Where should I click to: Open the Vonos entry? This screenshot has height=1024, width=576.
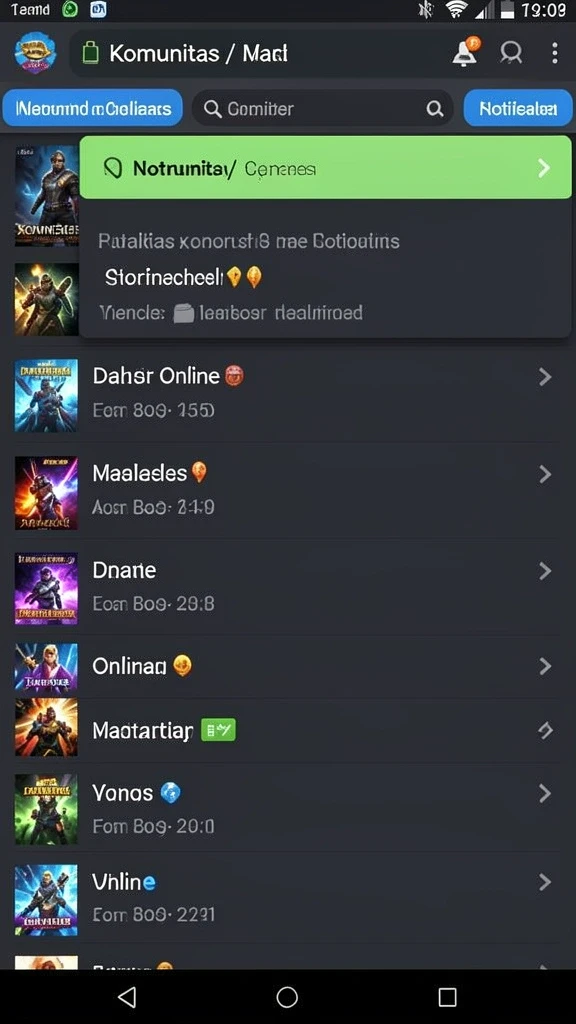pos(288,808)
